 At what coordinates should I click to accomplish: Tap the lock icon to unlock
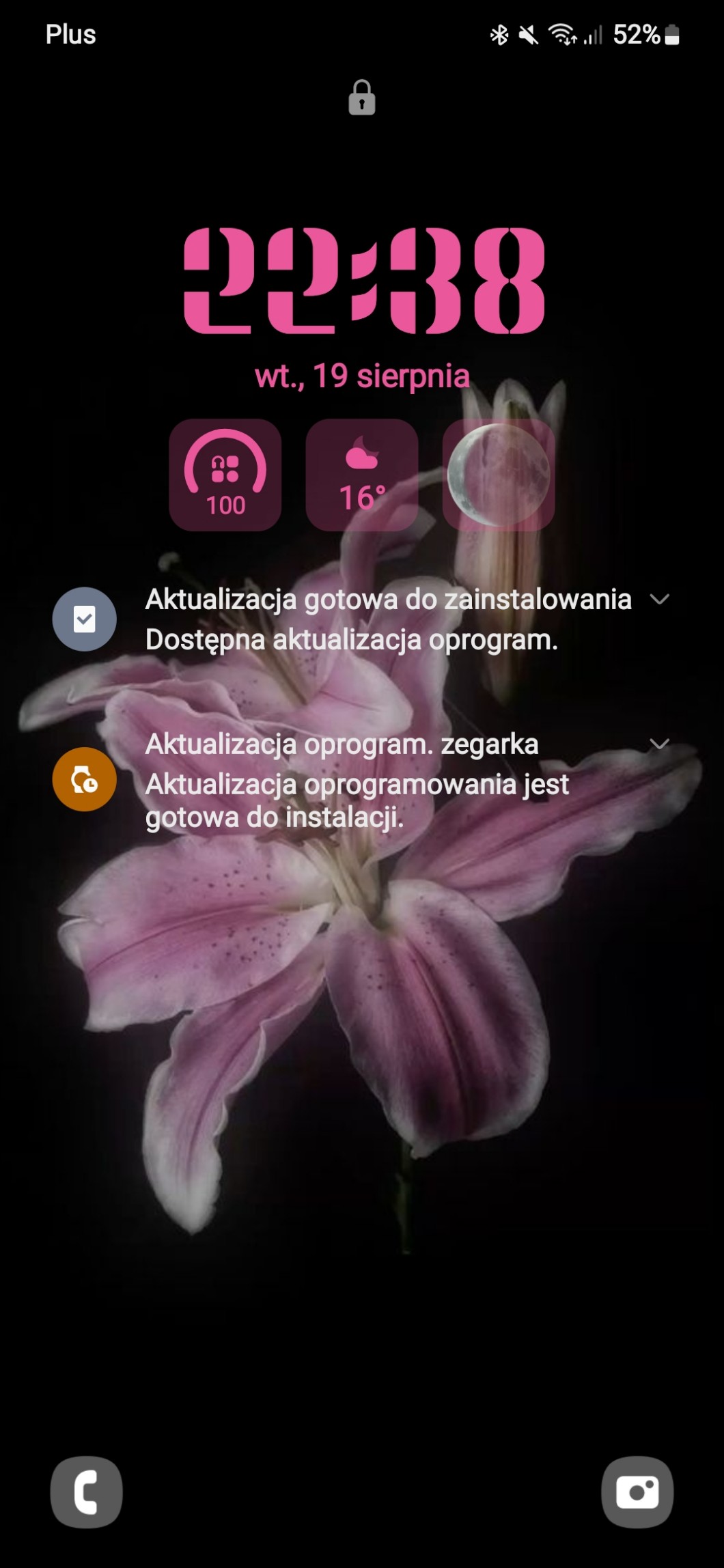pyautogui.click(x=362, y=98)
